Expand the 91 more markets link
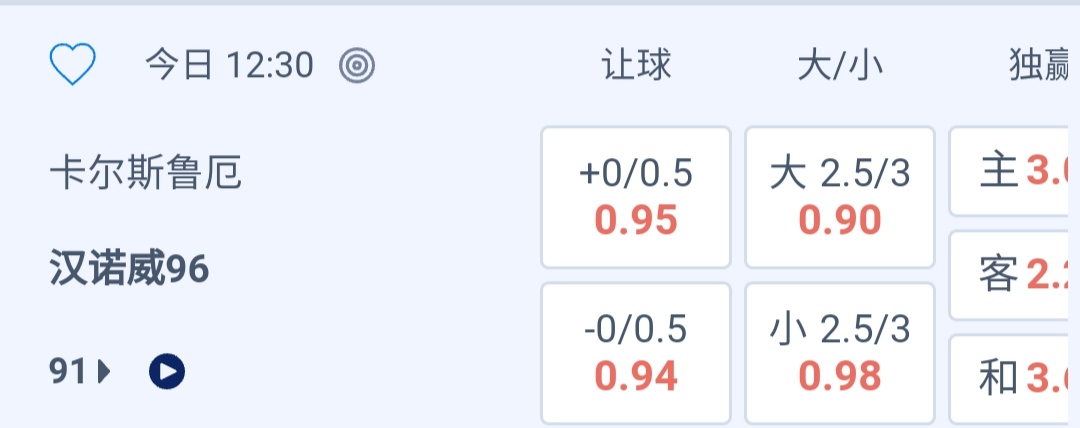Screen dimensions: 1080x428 pyautogui.click(x=80, y=372)
